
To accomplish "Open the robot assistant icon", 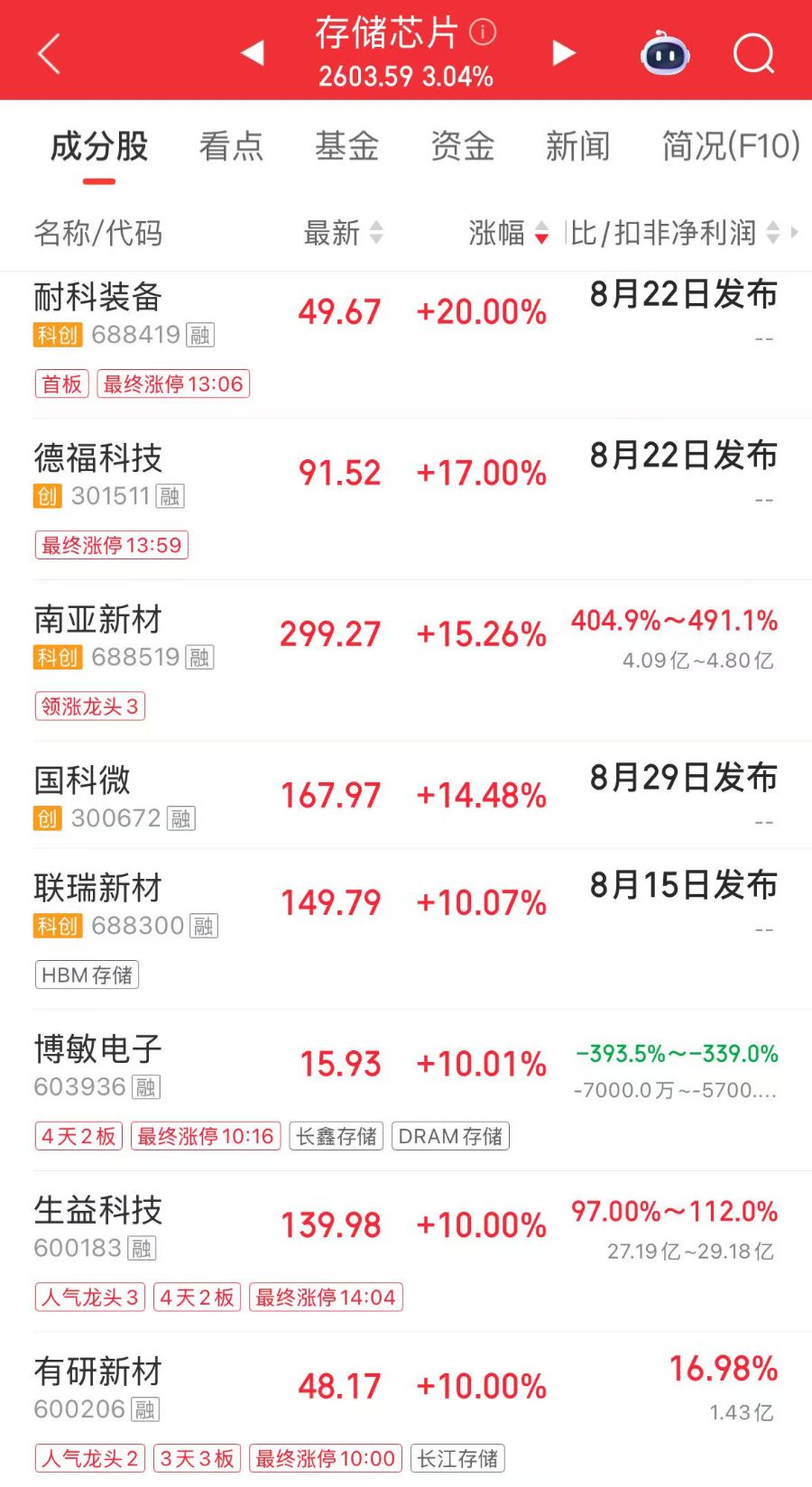I will tap(665, 53).
